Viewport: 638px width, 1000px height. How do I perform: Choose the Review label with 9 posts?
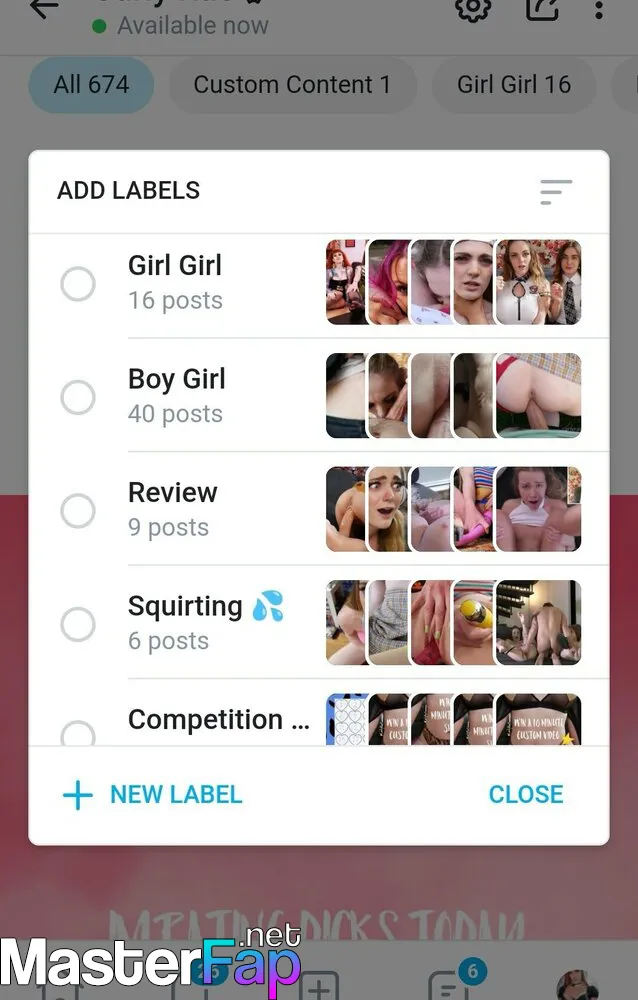point(78,511)
